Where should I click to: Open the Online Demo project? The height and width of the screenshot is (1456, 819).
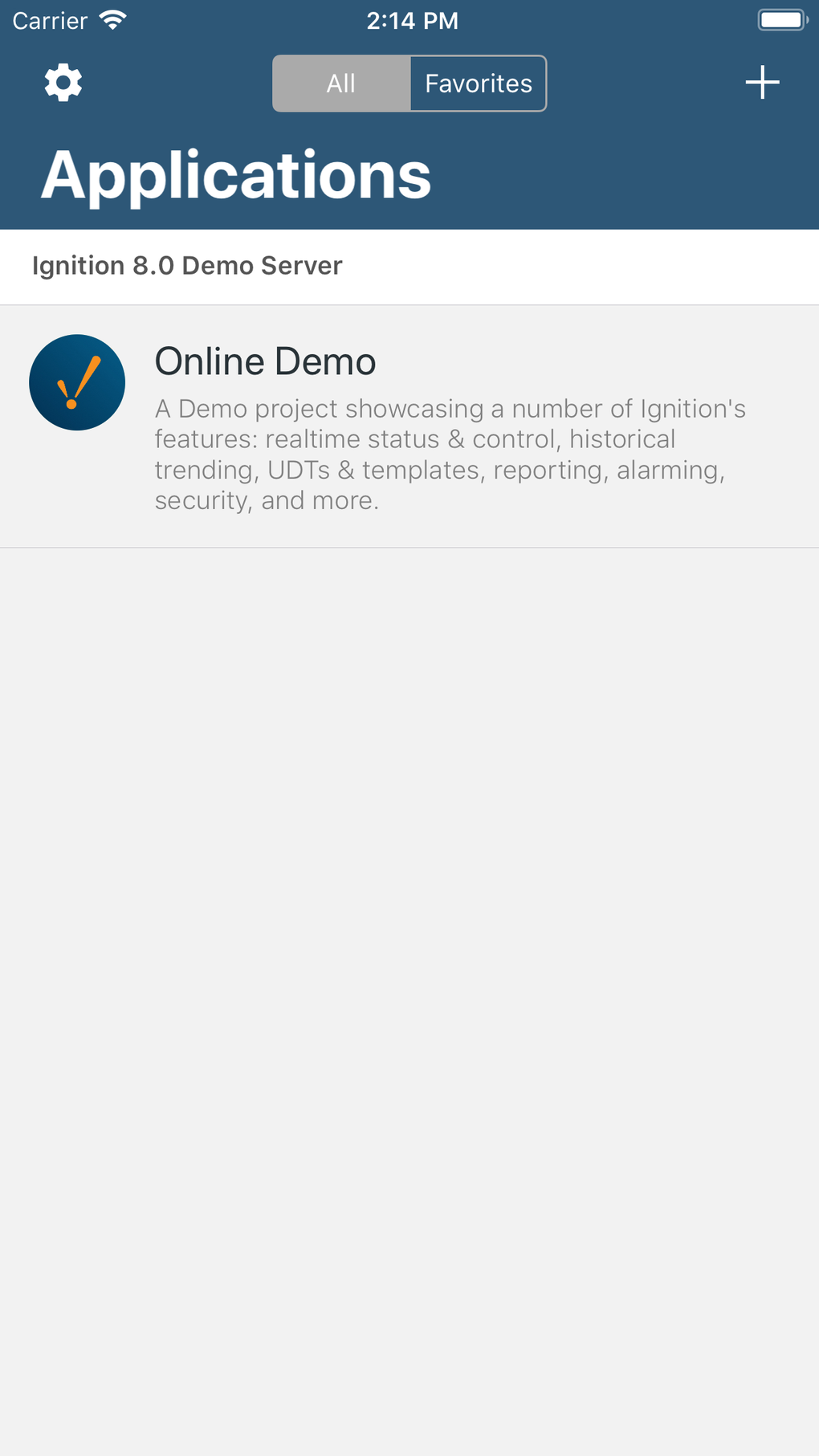(409, 426)
